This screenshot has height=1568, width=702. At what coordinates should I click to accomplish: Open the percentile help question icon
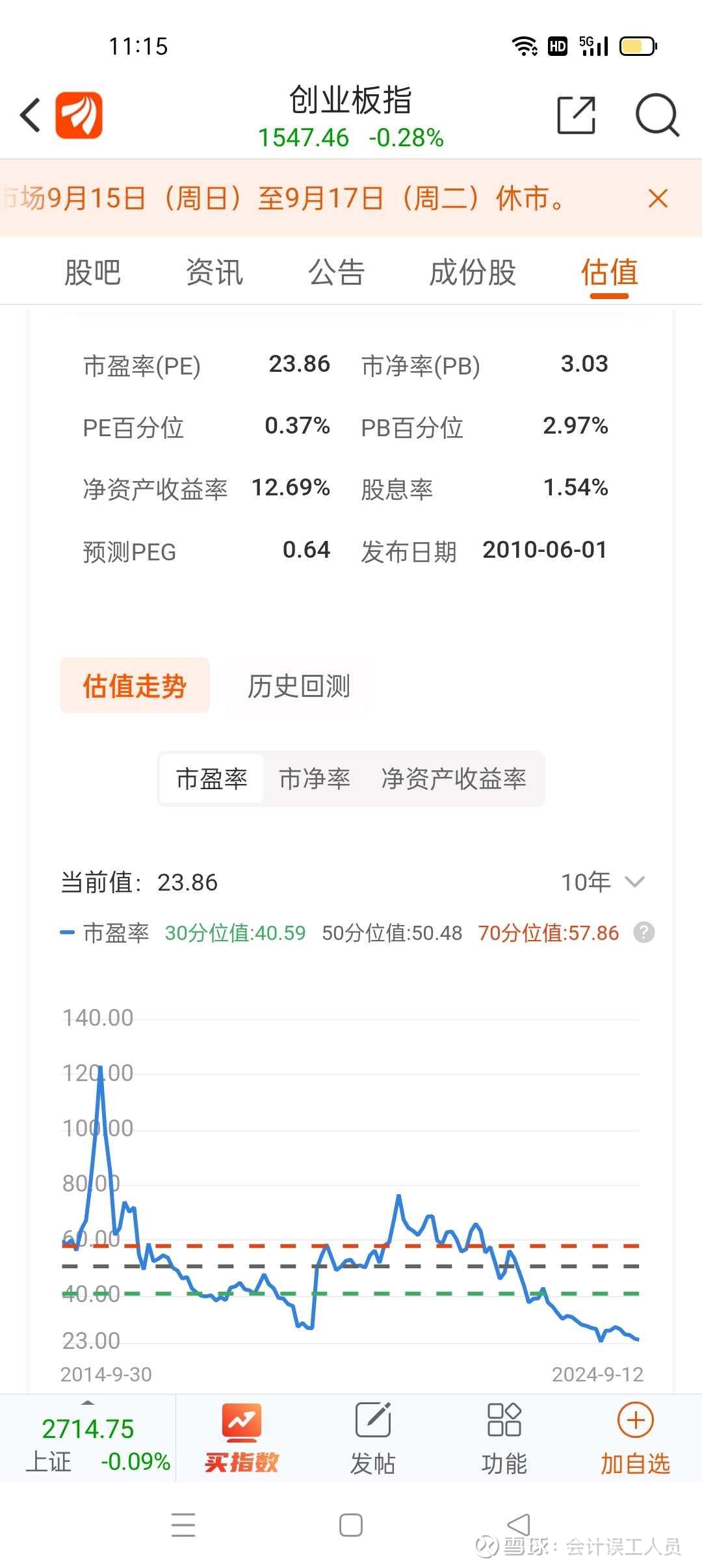tap(644, 932)
